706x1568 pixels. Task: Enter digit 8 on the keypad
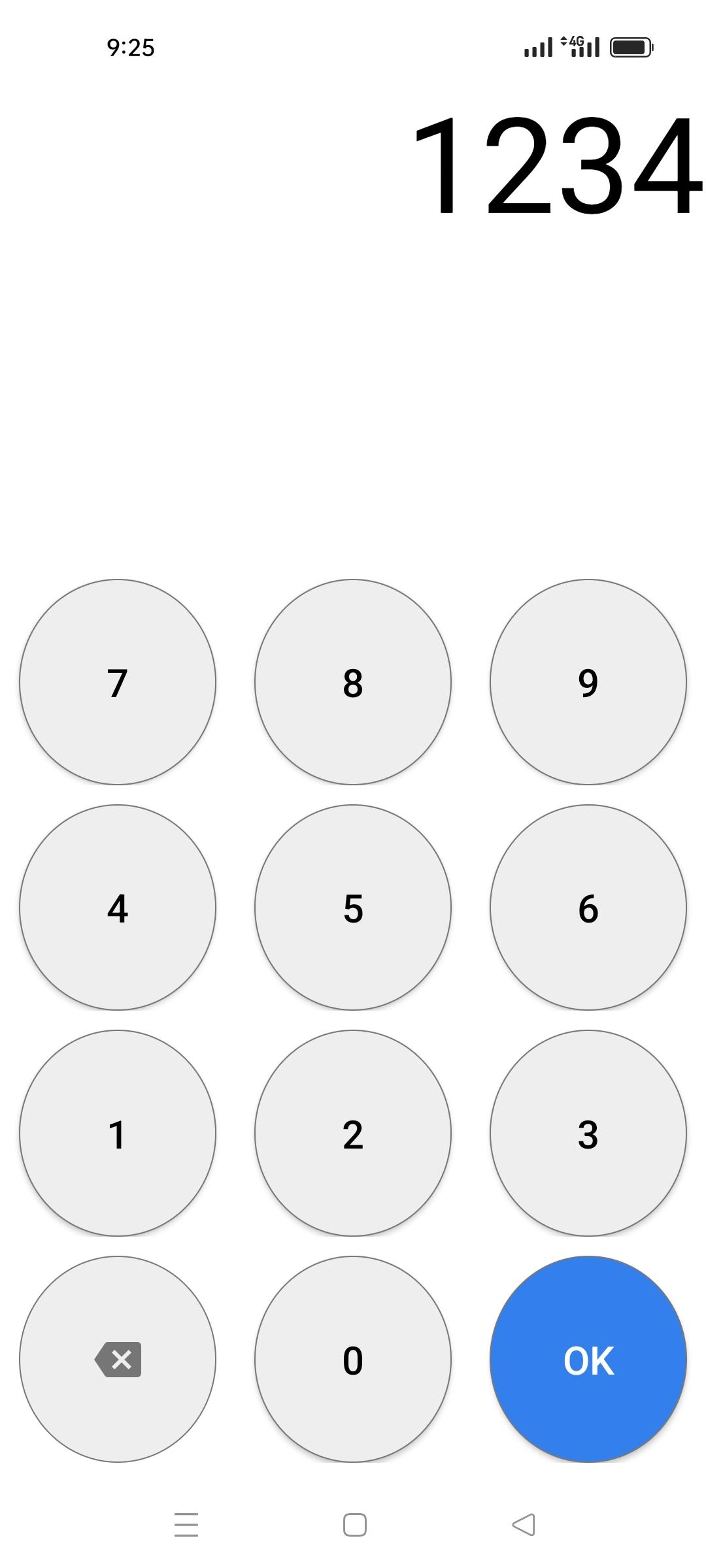pos(353,682)
